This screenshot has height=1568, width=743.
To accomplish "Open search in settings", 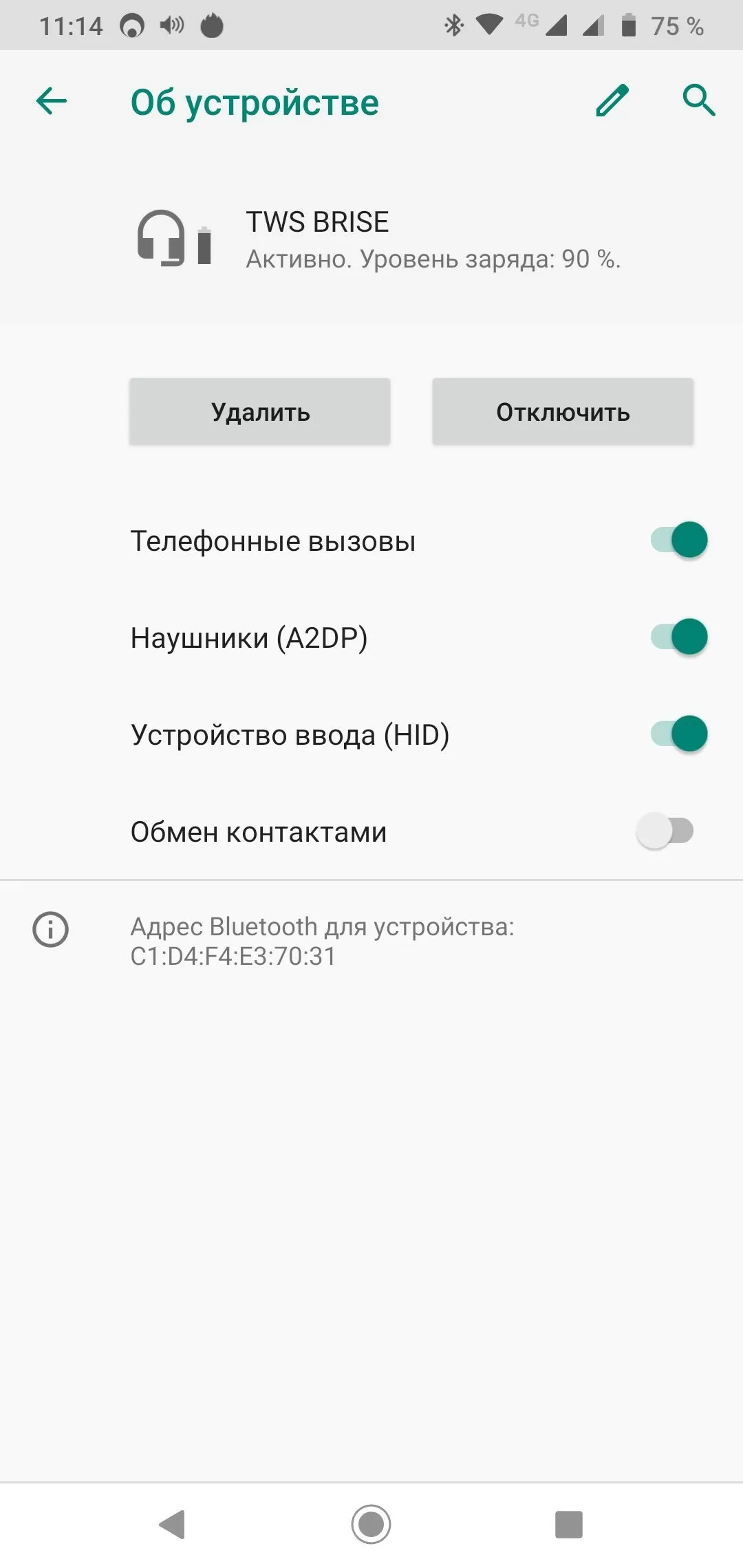I will 699,101.
